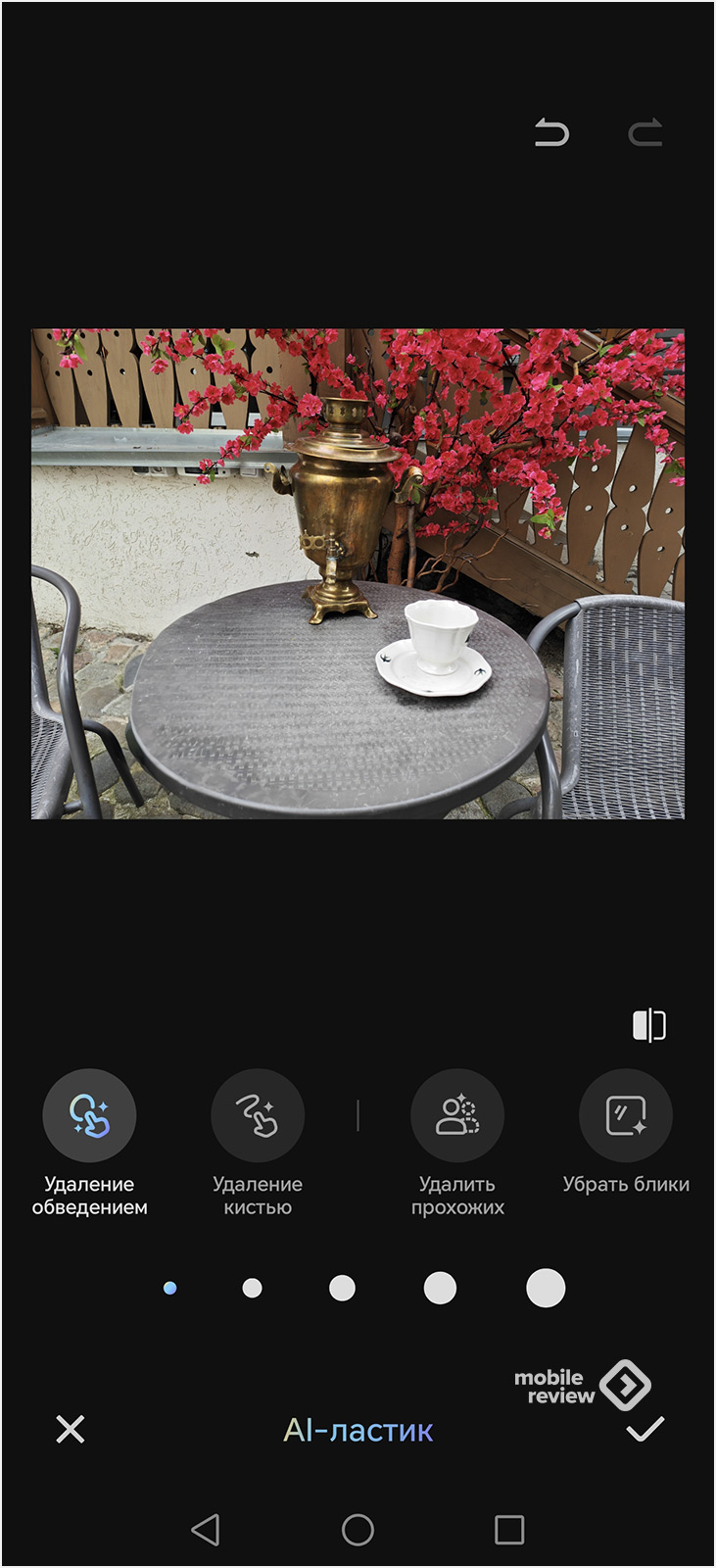This screenshot has height=1568, width=716.
Task: Tap the compare before/after icon
Action: point(649,1025)
